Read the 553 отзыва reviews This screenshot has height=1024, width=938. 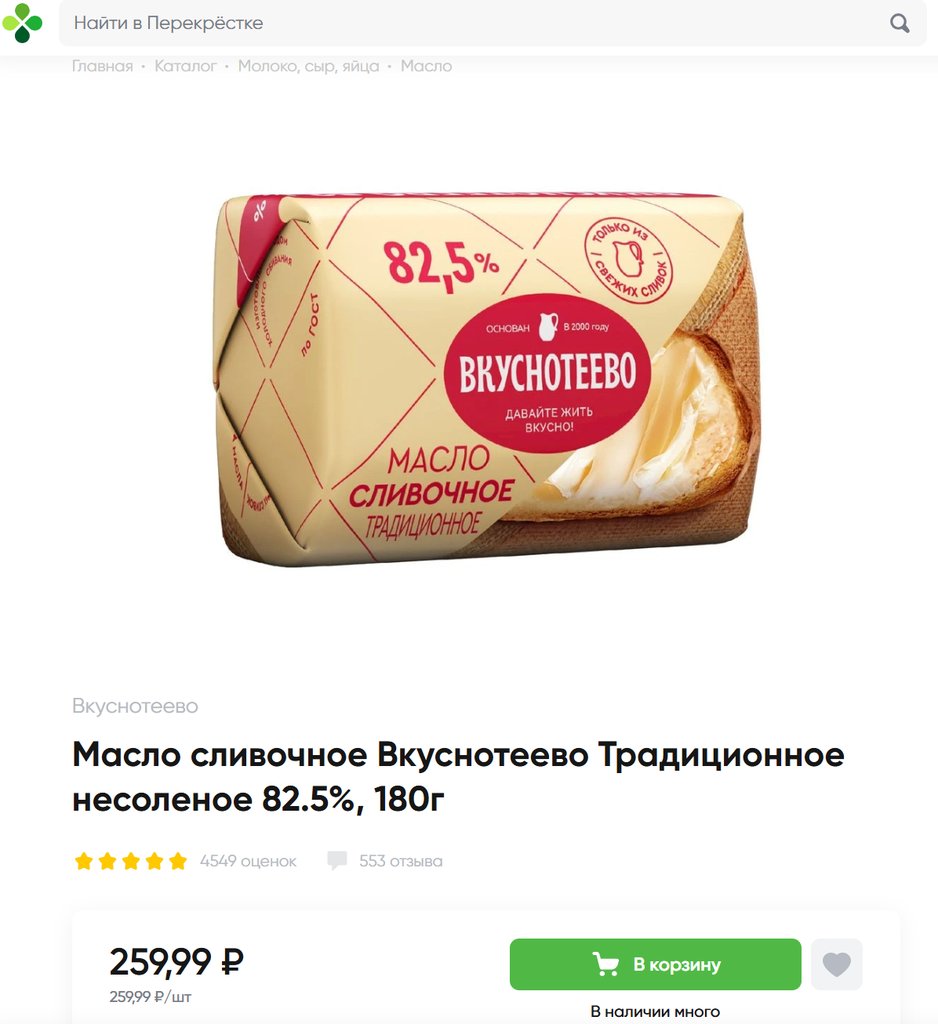(x=400, y=861)
